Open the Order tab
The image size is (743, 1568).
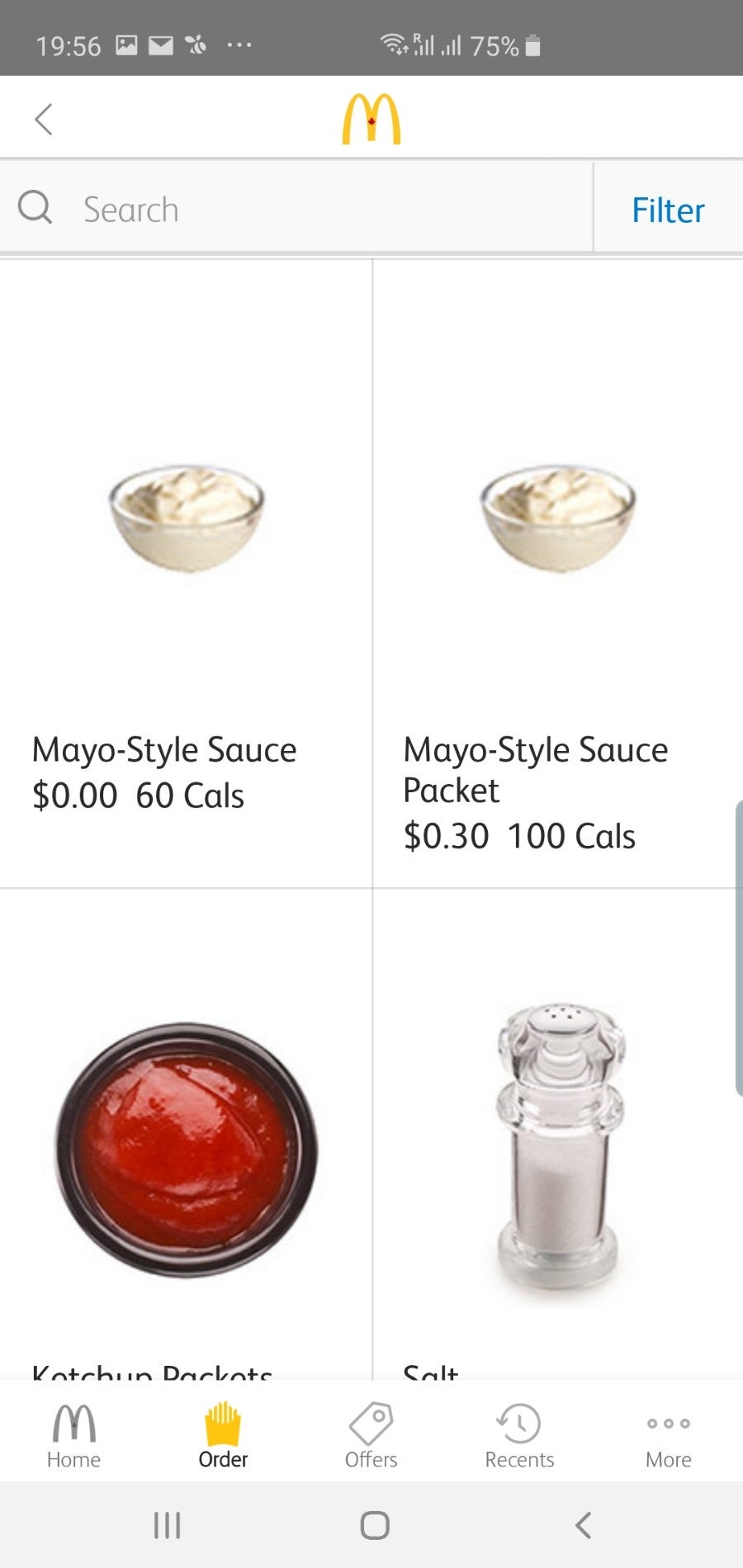tap(223, 1435)
